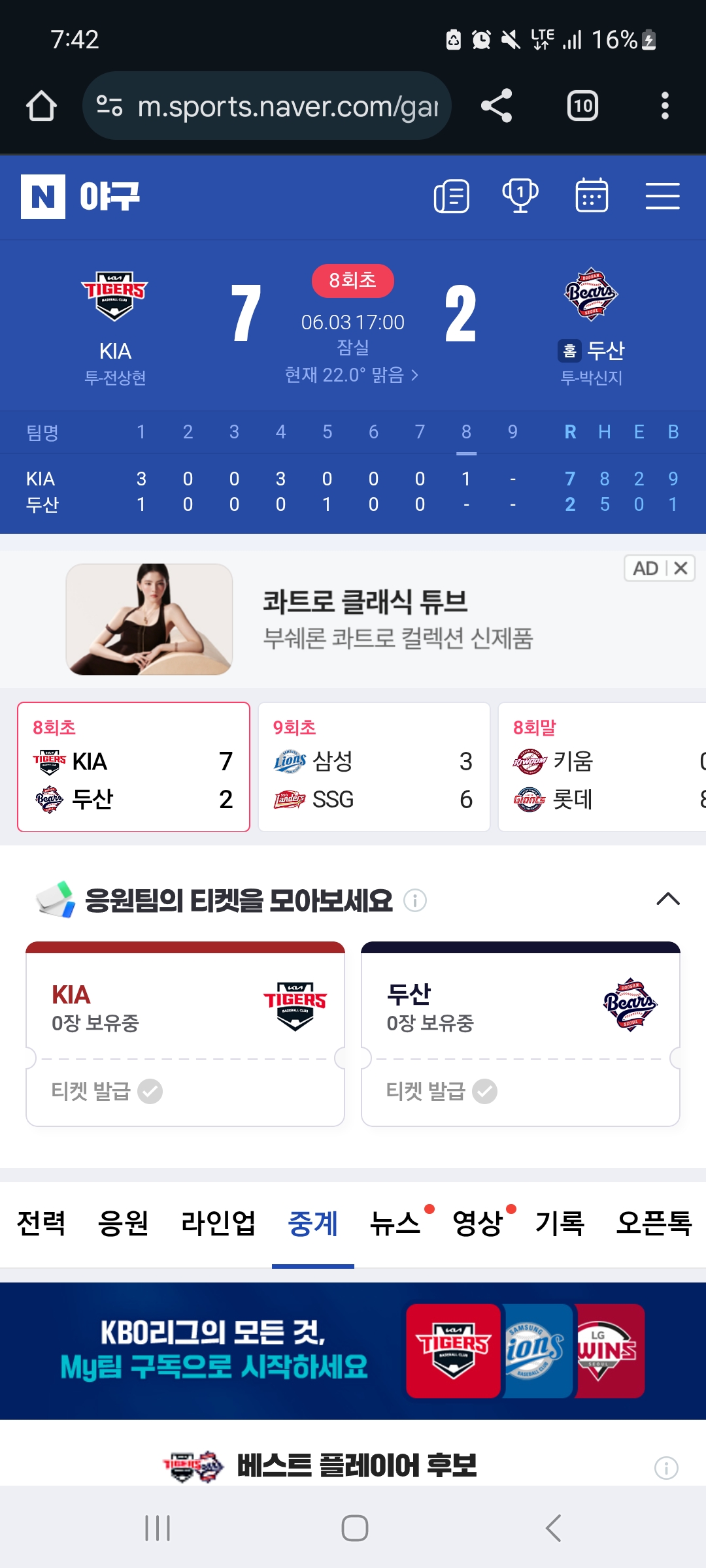Image resolution: width=706 pixels, height=1568 pixels.
Task: Collapse the 응원팀 티켓 section
Action: (668, 900)
